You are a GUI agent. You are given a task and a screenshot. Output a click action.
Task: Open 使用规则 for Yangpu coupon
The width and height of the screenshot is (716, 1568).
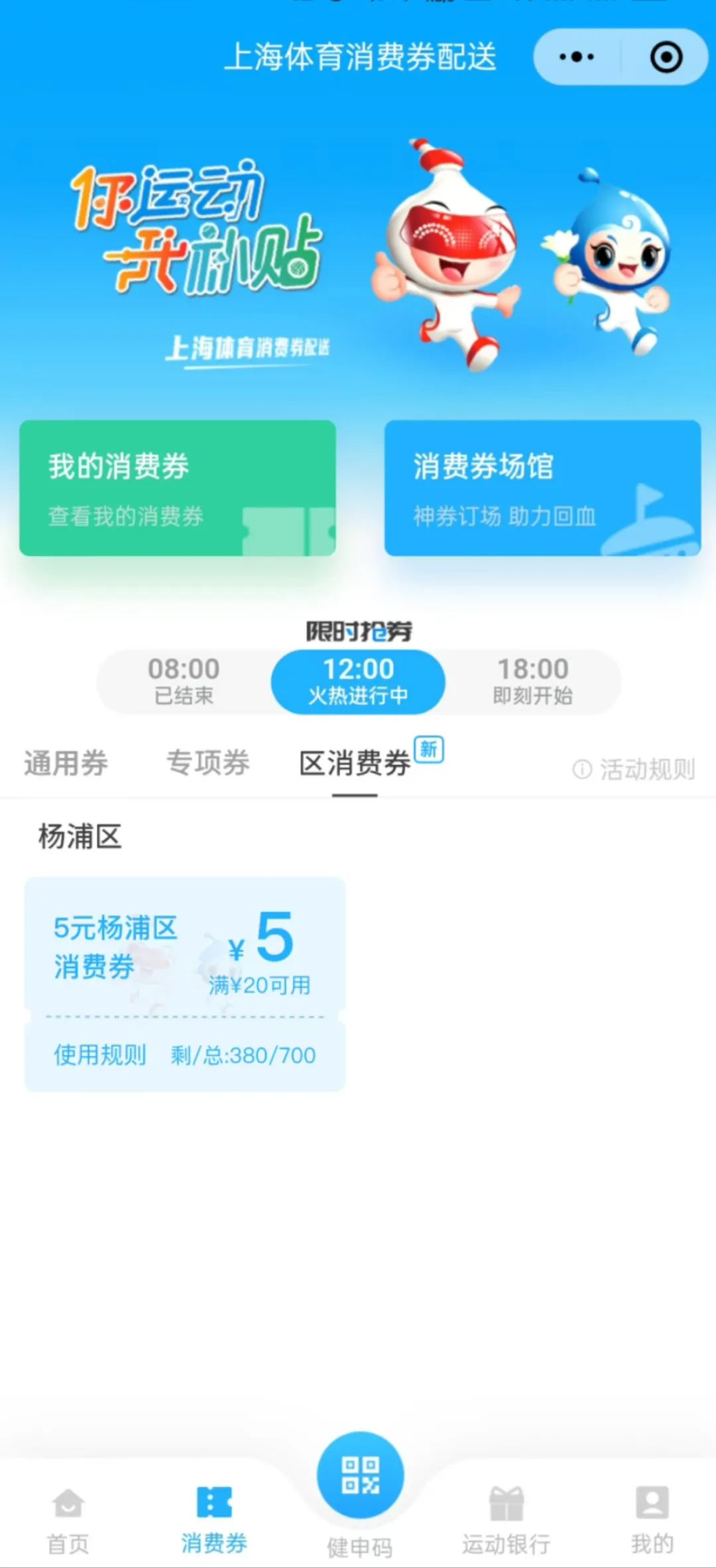pyautogui.click(x=100, y=1055)
